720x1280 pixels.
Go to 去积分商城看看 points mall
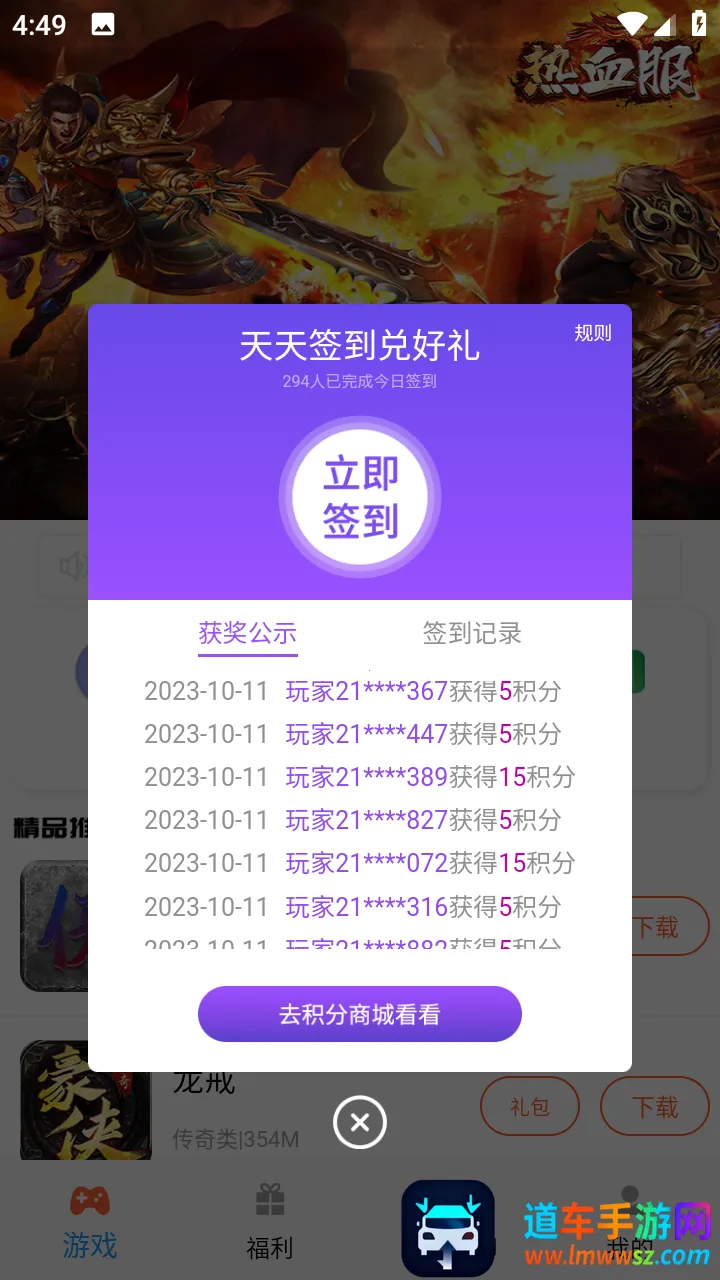click(x=360, y=1014)
